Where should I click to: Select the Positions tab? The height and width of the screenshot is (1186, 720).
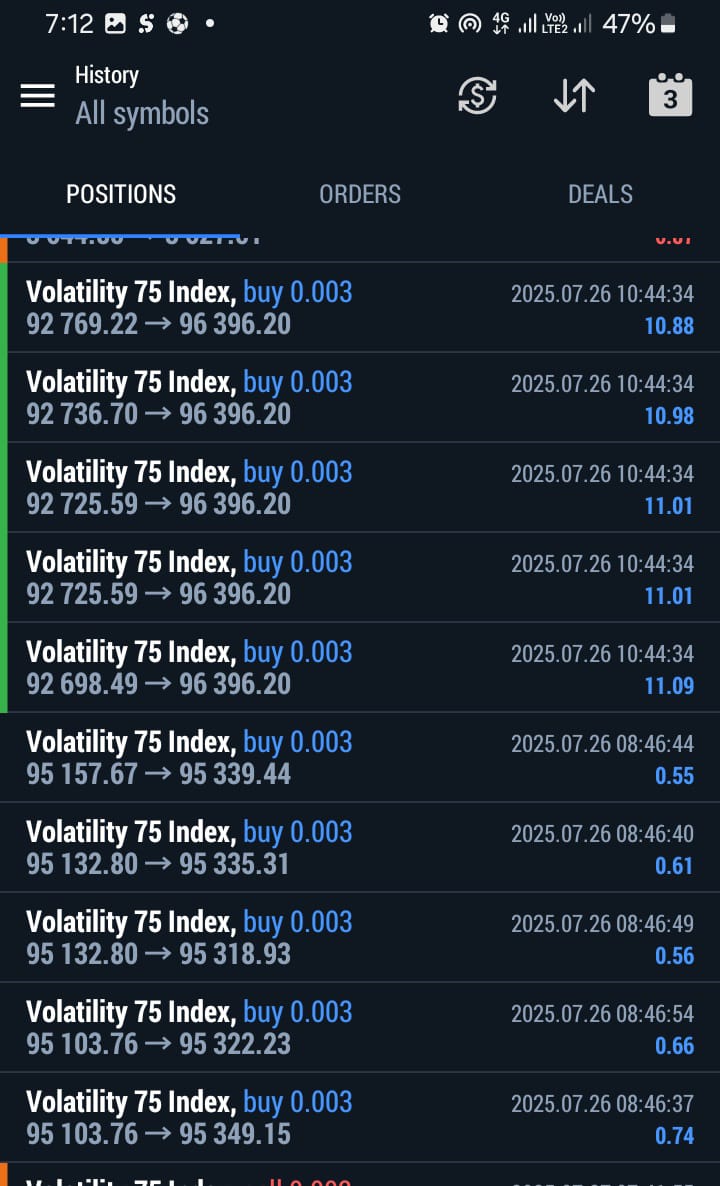pos(121,194)
